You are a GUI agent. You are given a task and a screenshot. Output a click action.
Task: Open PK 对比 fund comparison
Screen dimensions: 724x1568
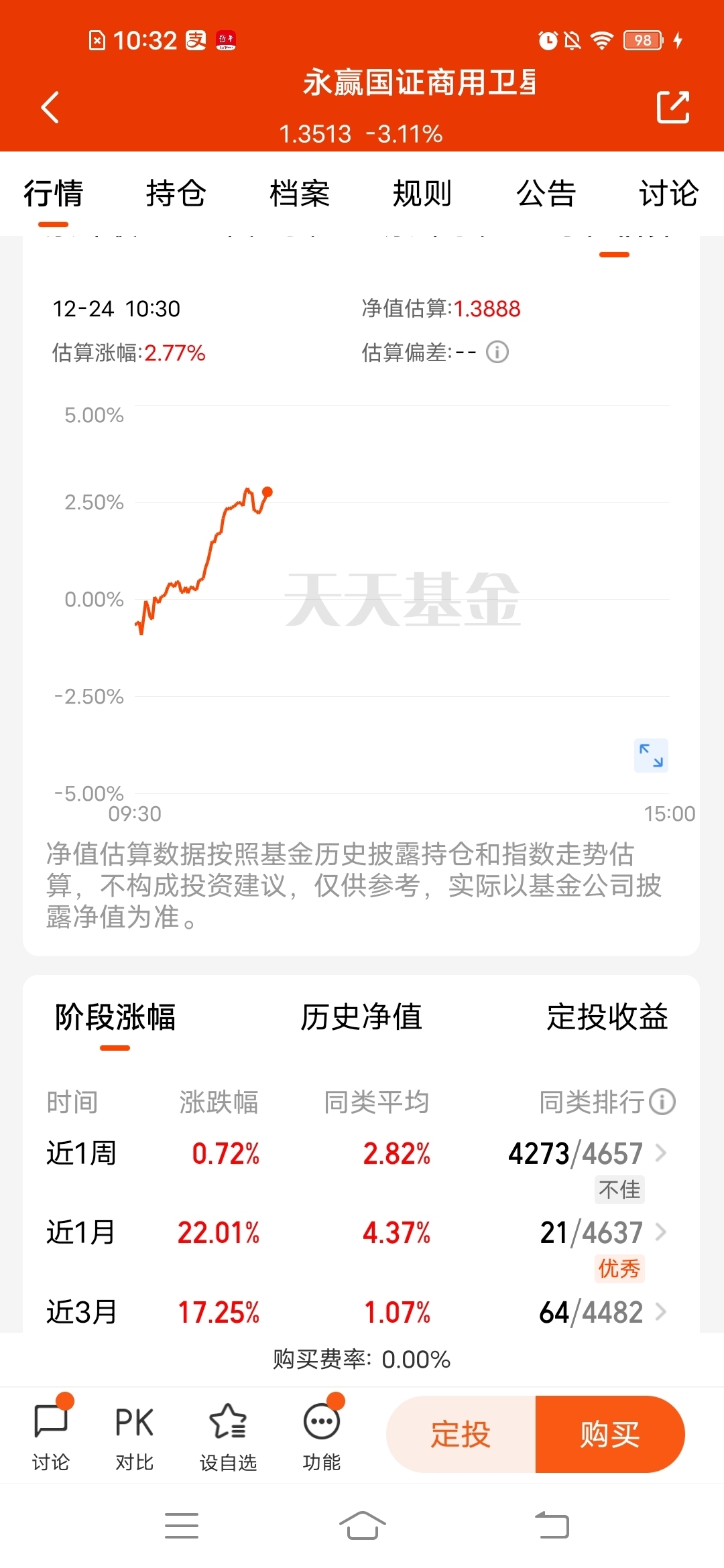(134, 1434)
